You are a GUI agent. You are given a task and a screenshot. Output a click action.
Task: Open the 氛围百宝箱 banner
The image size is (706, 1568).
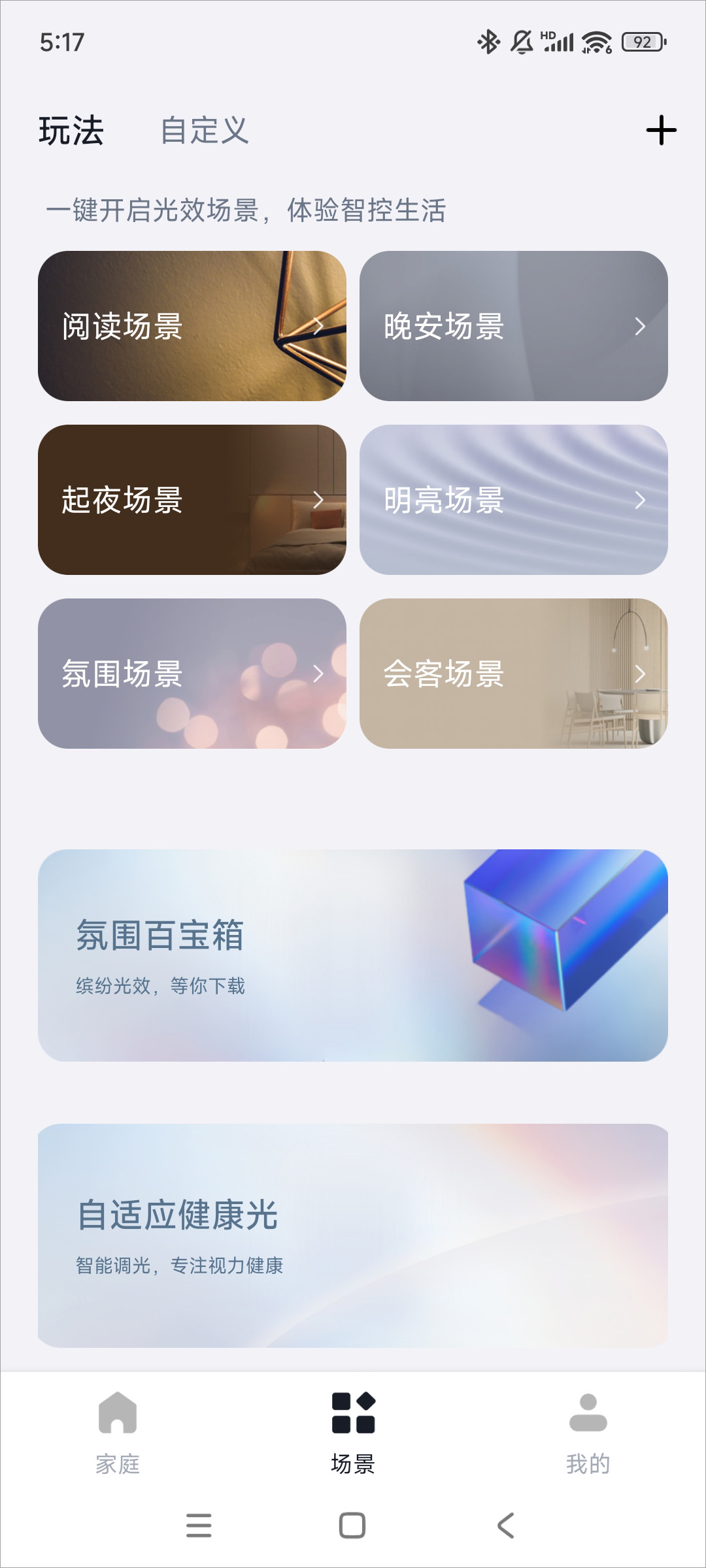(353, 955)
